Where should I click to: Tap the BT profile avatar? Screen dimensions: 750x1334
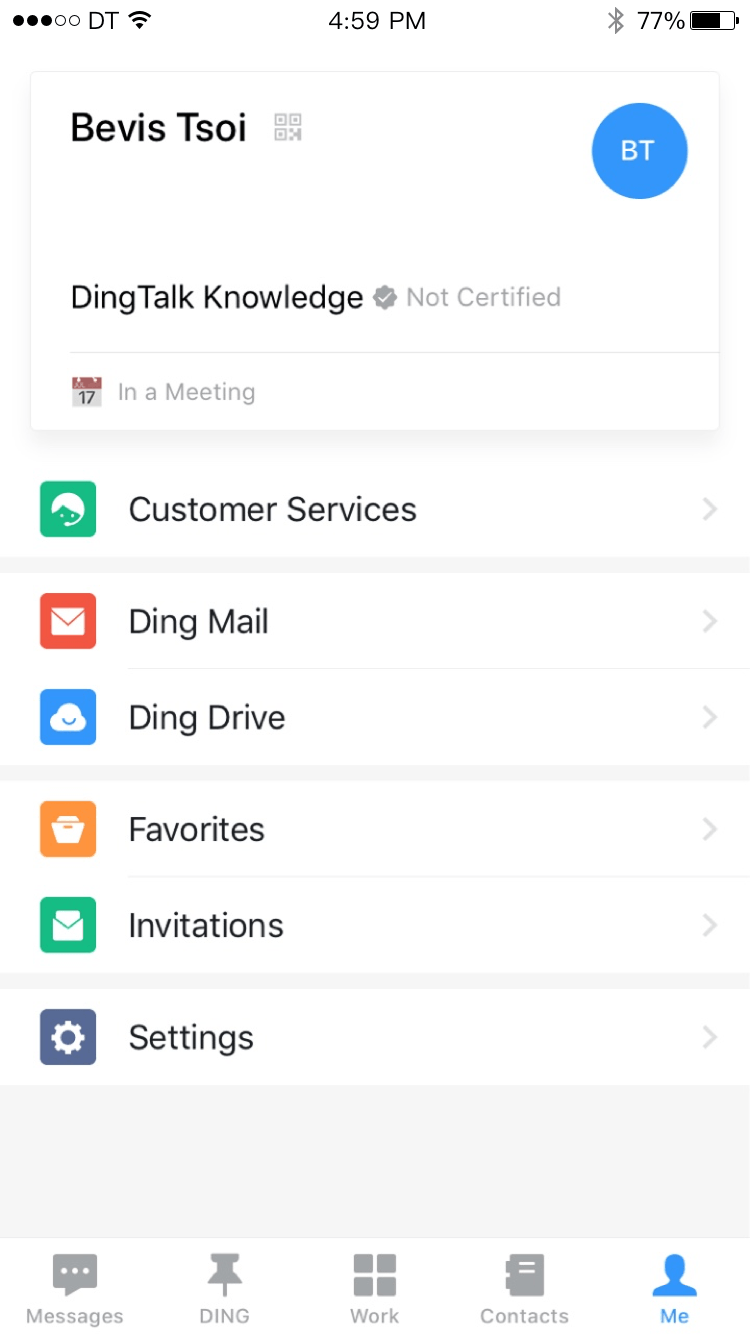point(639,151)
